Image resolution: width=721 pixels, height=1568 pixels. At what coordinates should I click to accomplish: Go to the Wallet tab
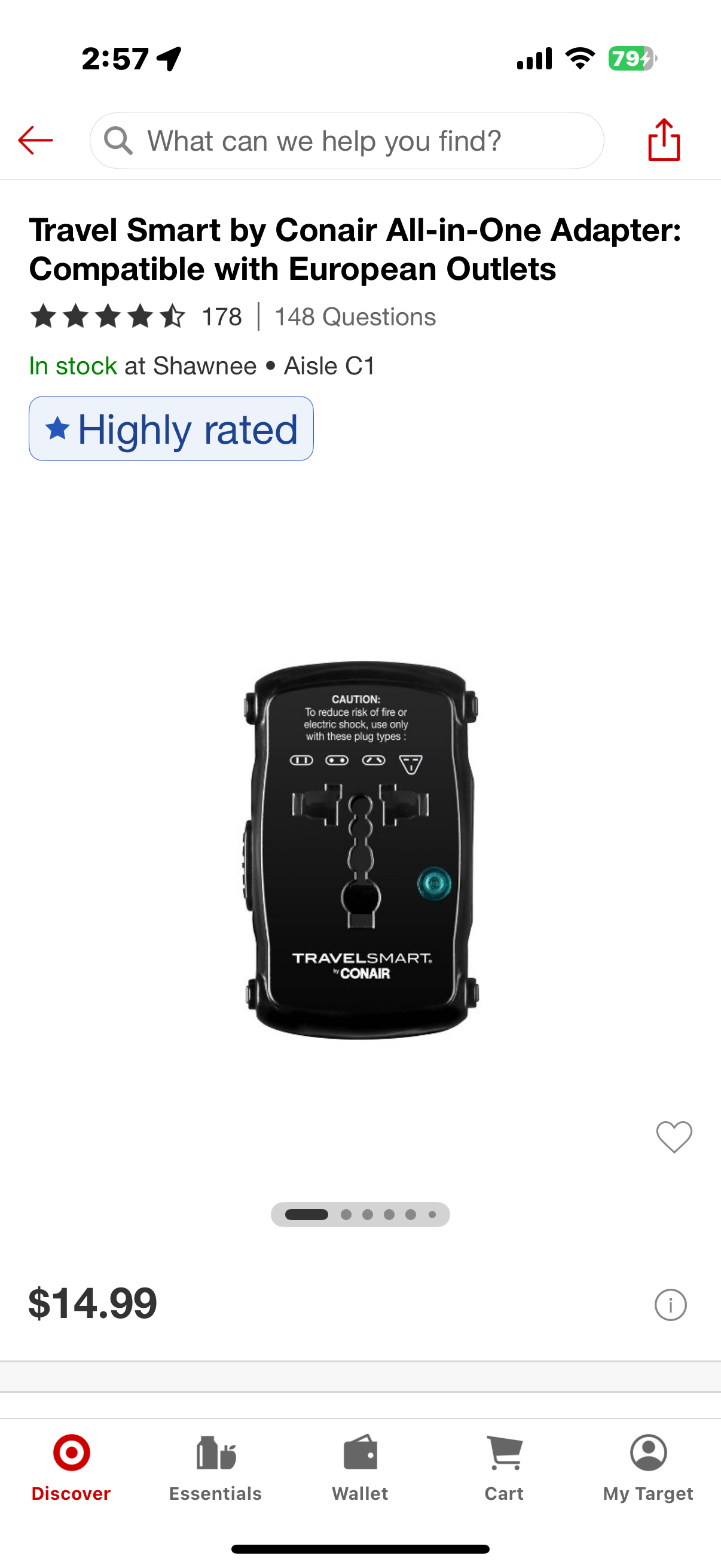pos(360,1468)
